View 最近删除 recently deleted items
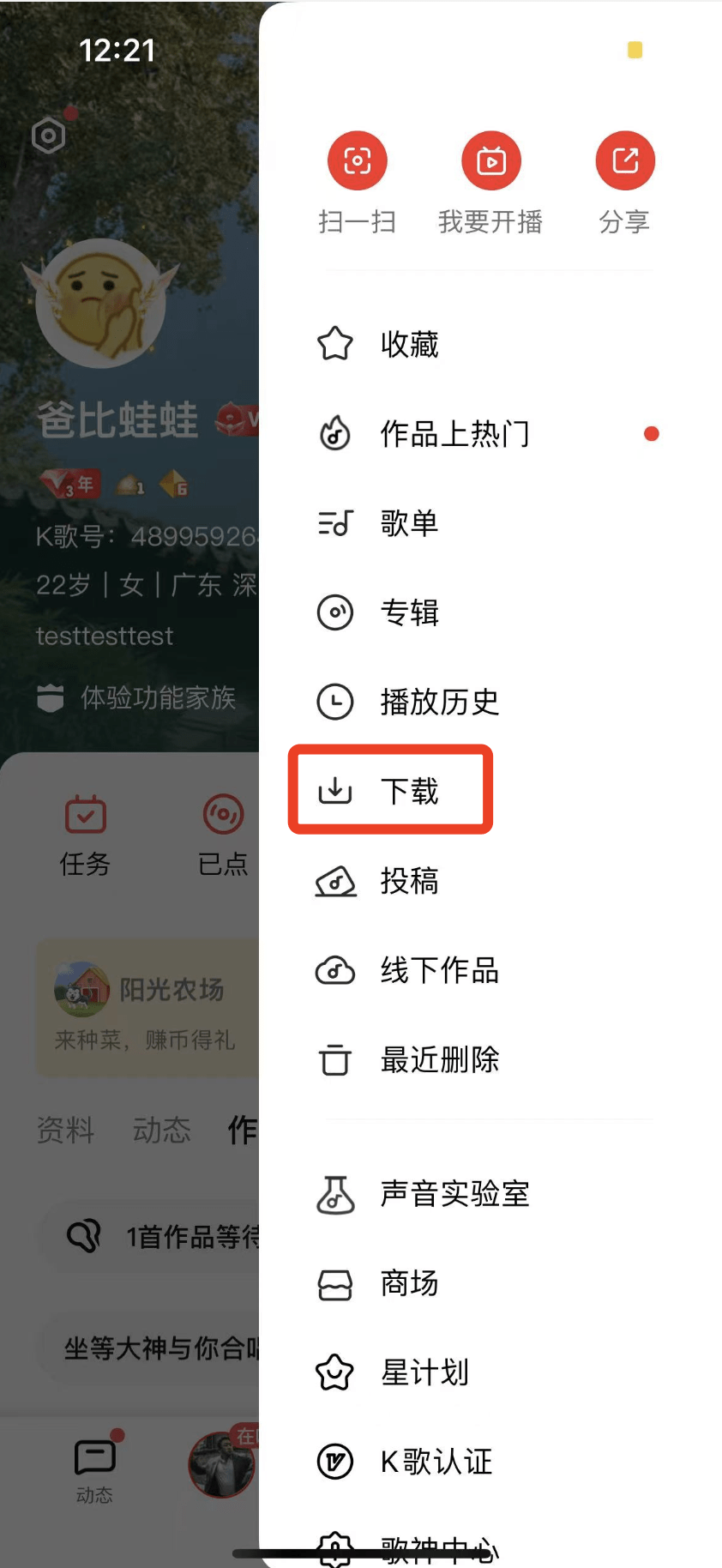 click(438, 1059)
